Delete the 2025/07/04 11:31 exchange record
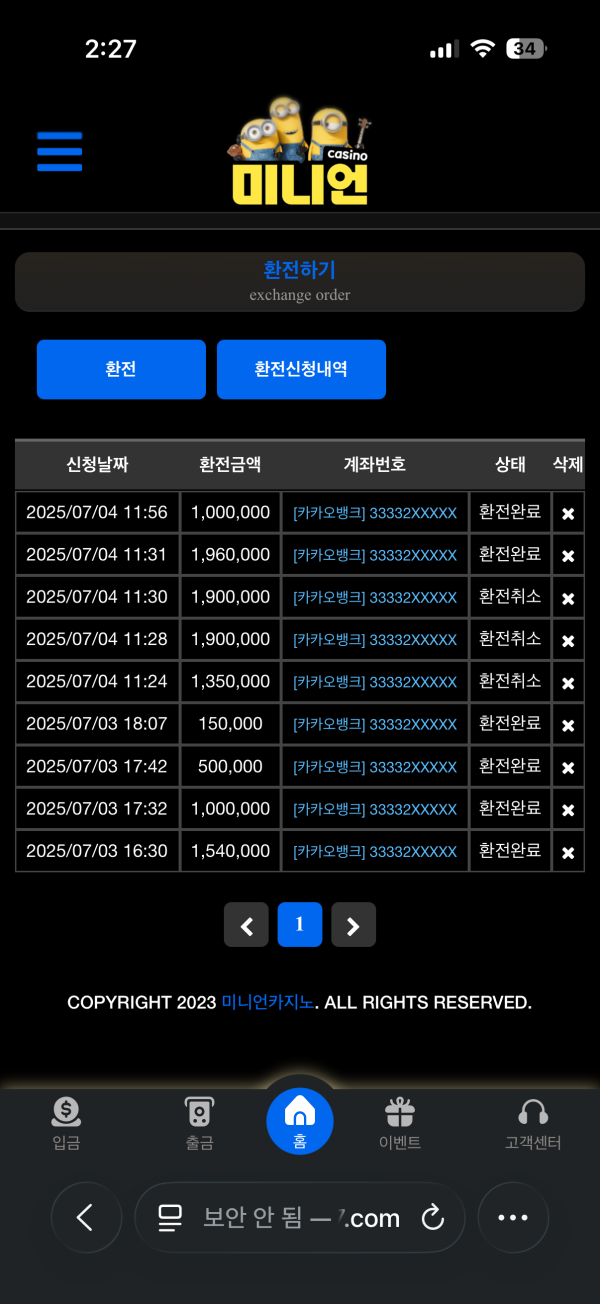 [567, 556]
